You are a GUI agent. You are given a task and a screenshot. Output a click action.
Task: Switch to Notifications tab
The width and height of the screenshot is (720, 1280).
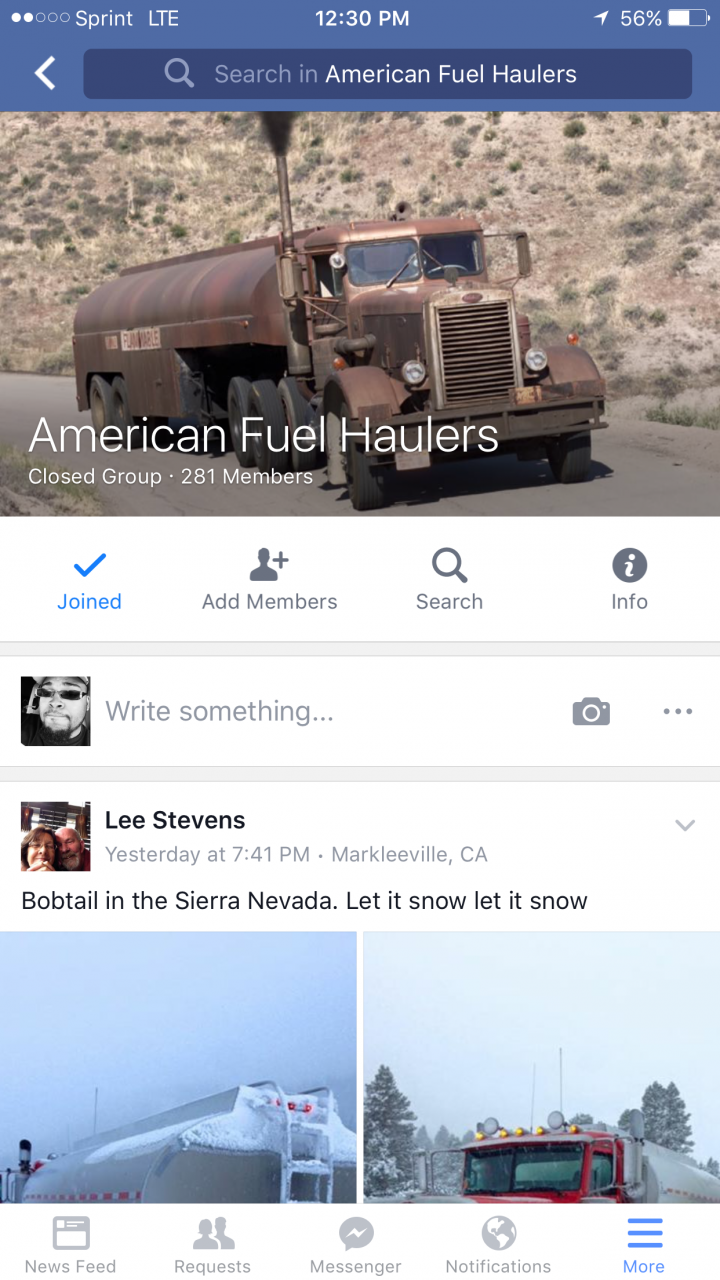(498, 1244)
